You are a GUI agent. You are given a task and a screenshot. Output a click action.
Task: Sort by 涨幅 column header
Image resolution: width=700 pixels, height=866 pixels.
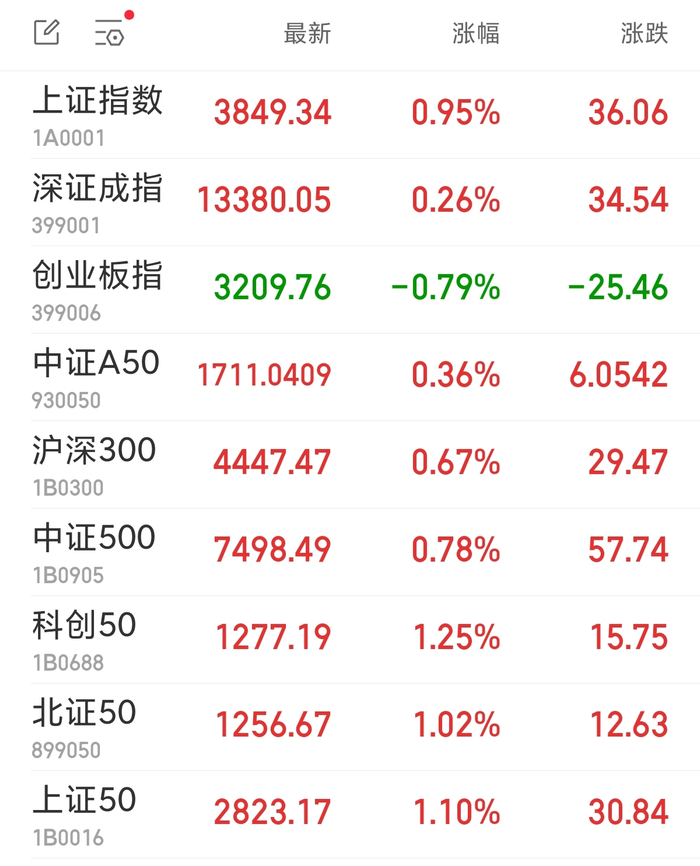click(x=476, y=33)
